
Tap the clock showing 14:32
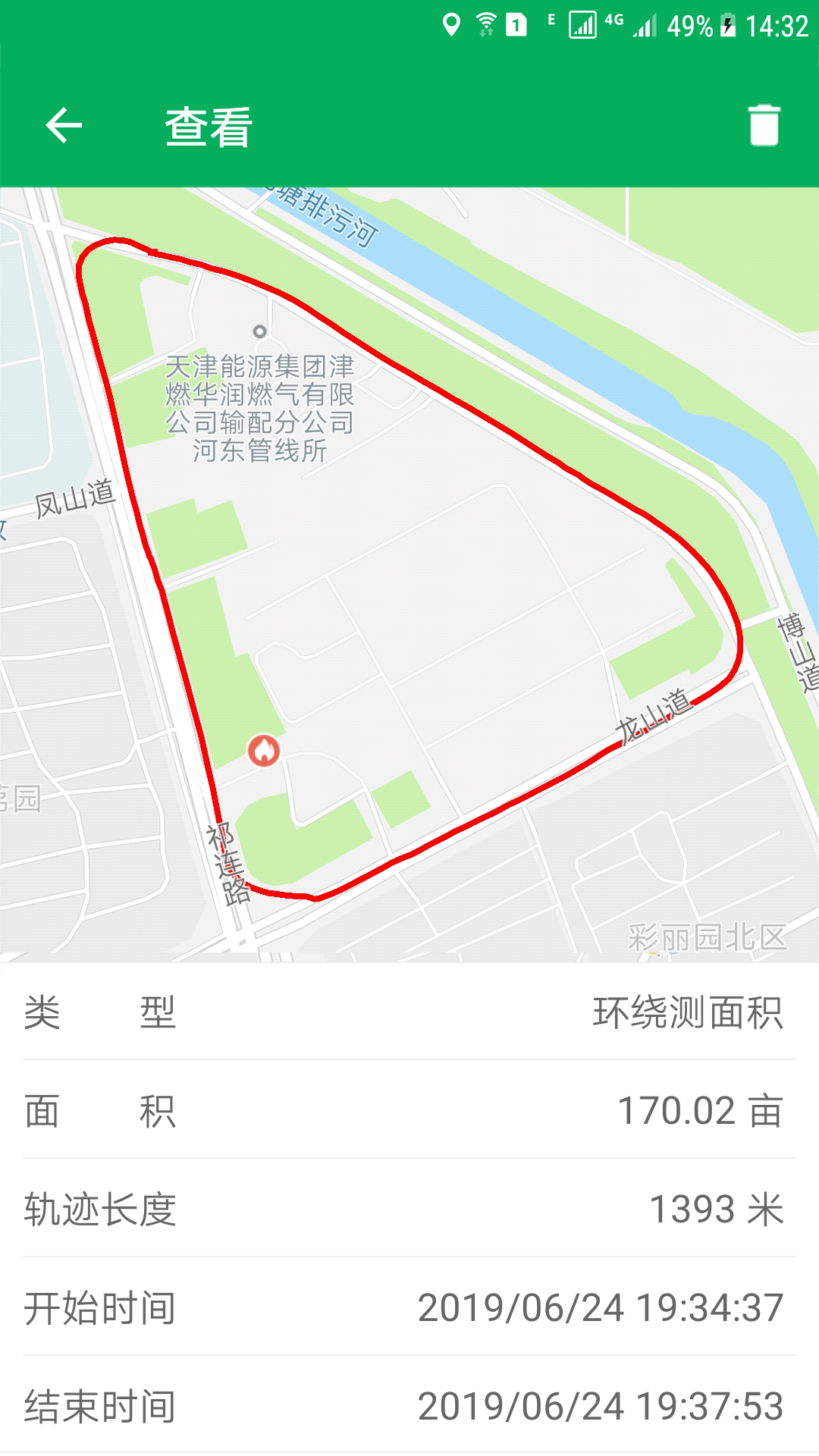772,24
